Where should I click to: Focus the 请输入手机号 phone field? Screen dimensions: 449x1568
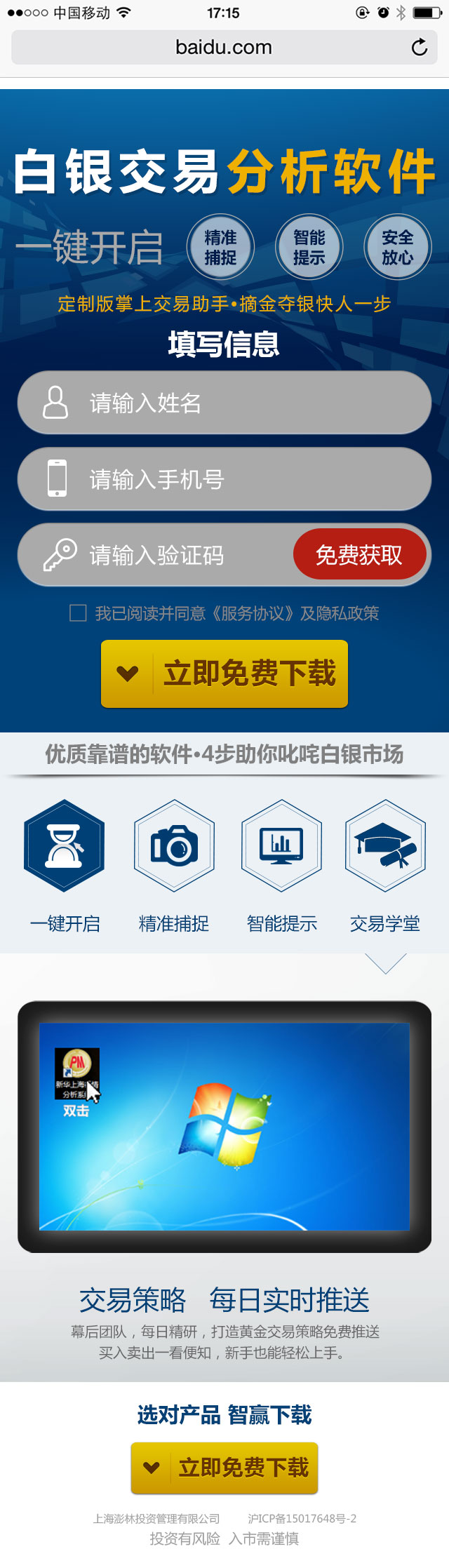[239, 480]
